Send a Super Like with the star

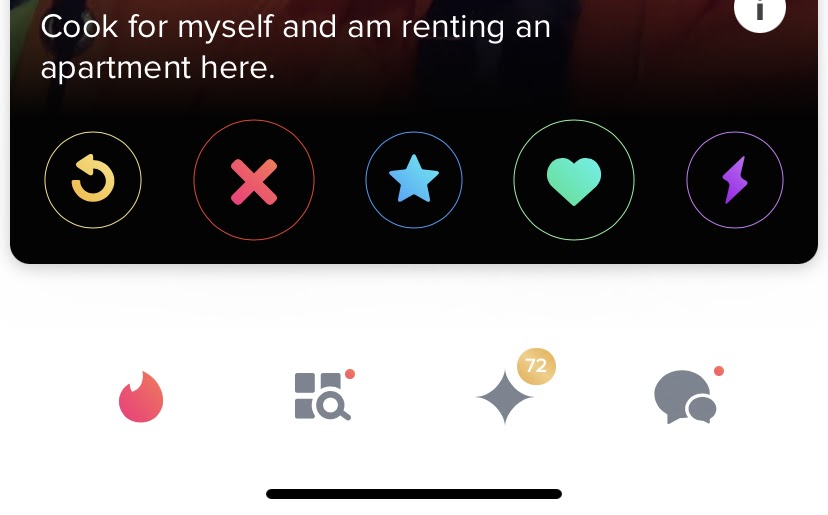click(414, 181)
